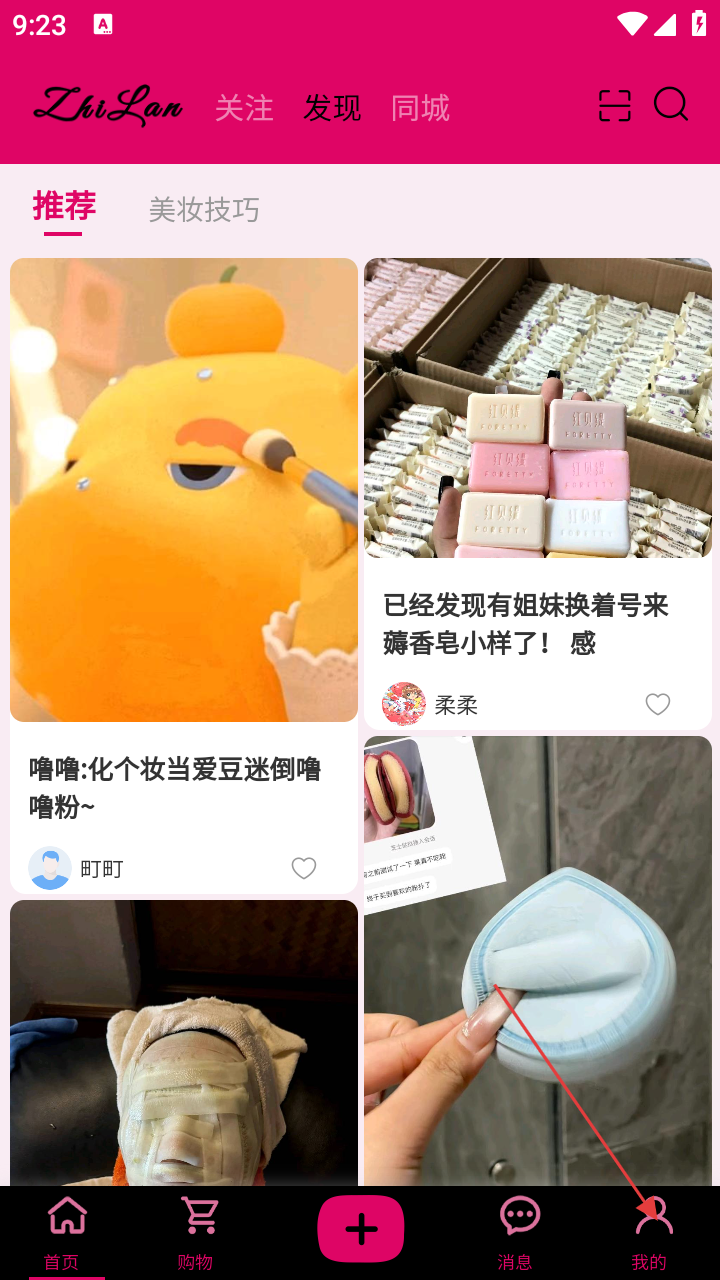Screen dimensions: 720x1280
Task: Open the 消息 messages tab
Action: tap(518, 1234)
